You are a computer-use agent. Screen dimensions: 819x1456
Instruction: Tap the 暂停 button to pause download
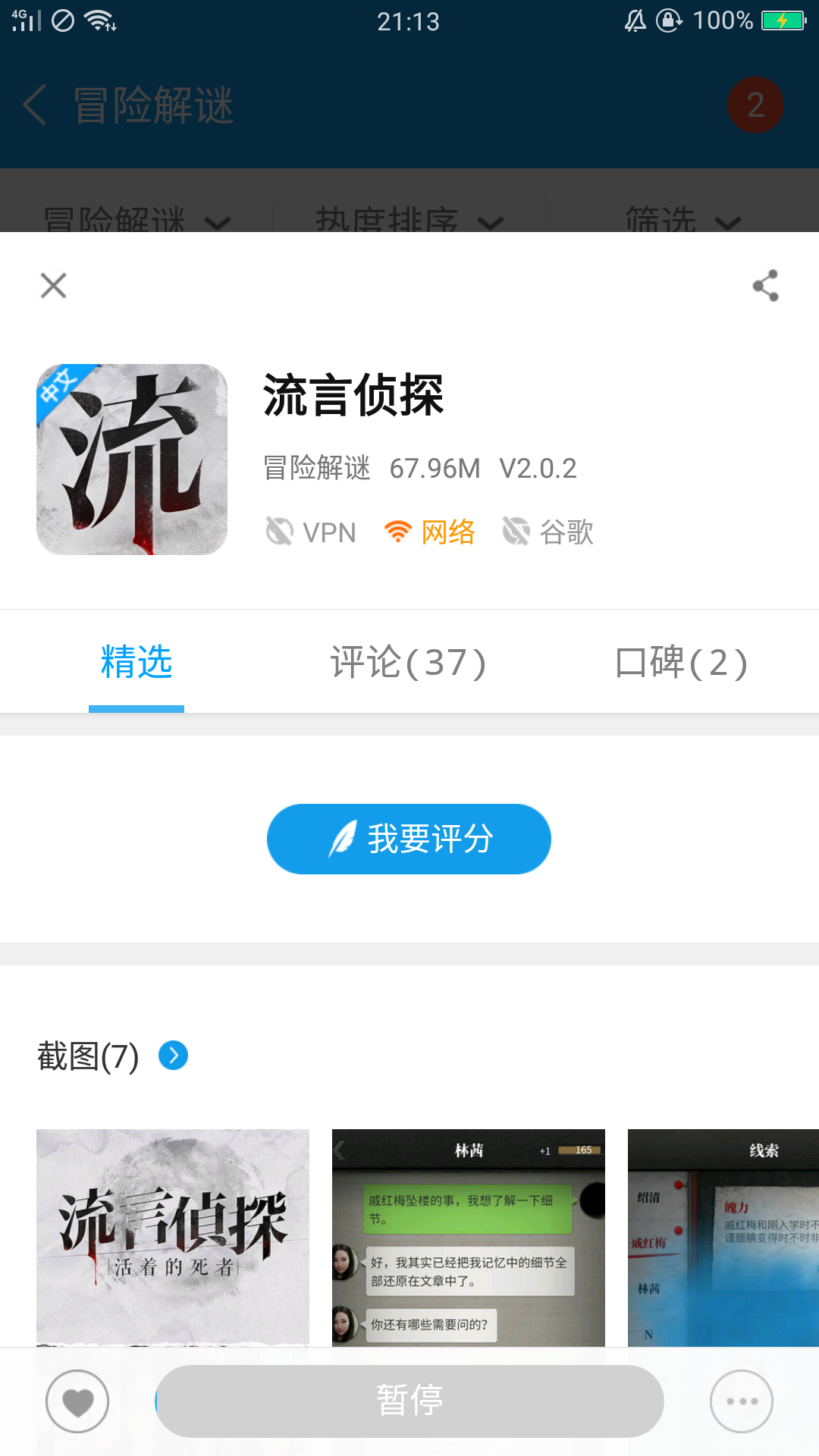(x=409, y=1401)
